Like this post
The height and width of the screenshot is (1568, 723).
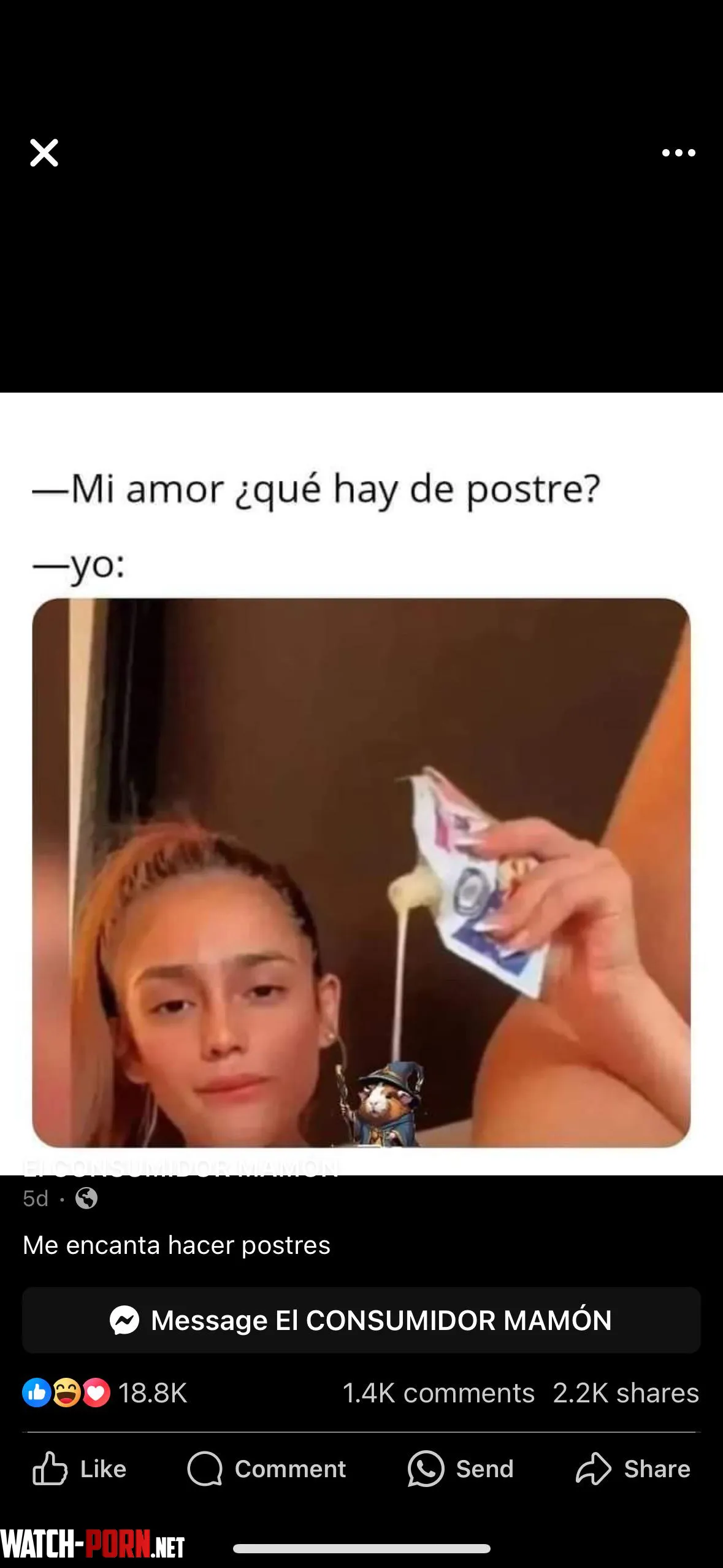point(79,1469)
